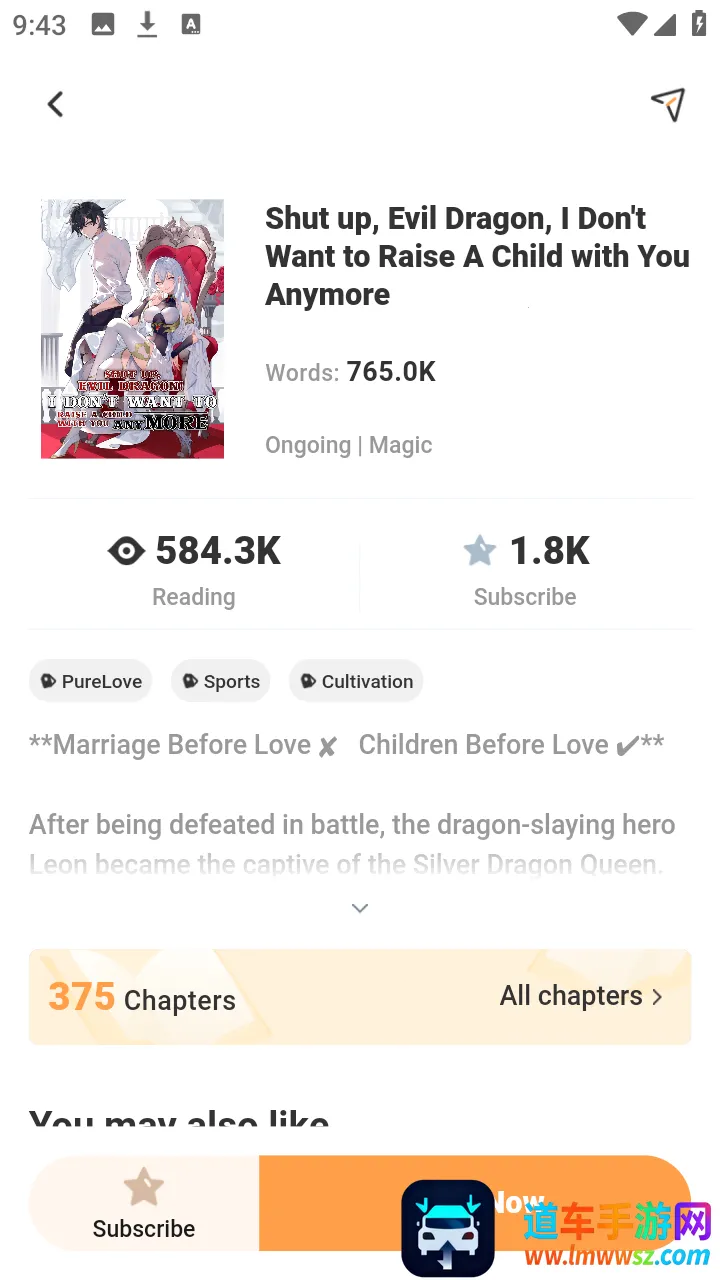720x1280 pixels.
Task: Select the Cultivation tag chip
Action: [x=356, y=681]
